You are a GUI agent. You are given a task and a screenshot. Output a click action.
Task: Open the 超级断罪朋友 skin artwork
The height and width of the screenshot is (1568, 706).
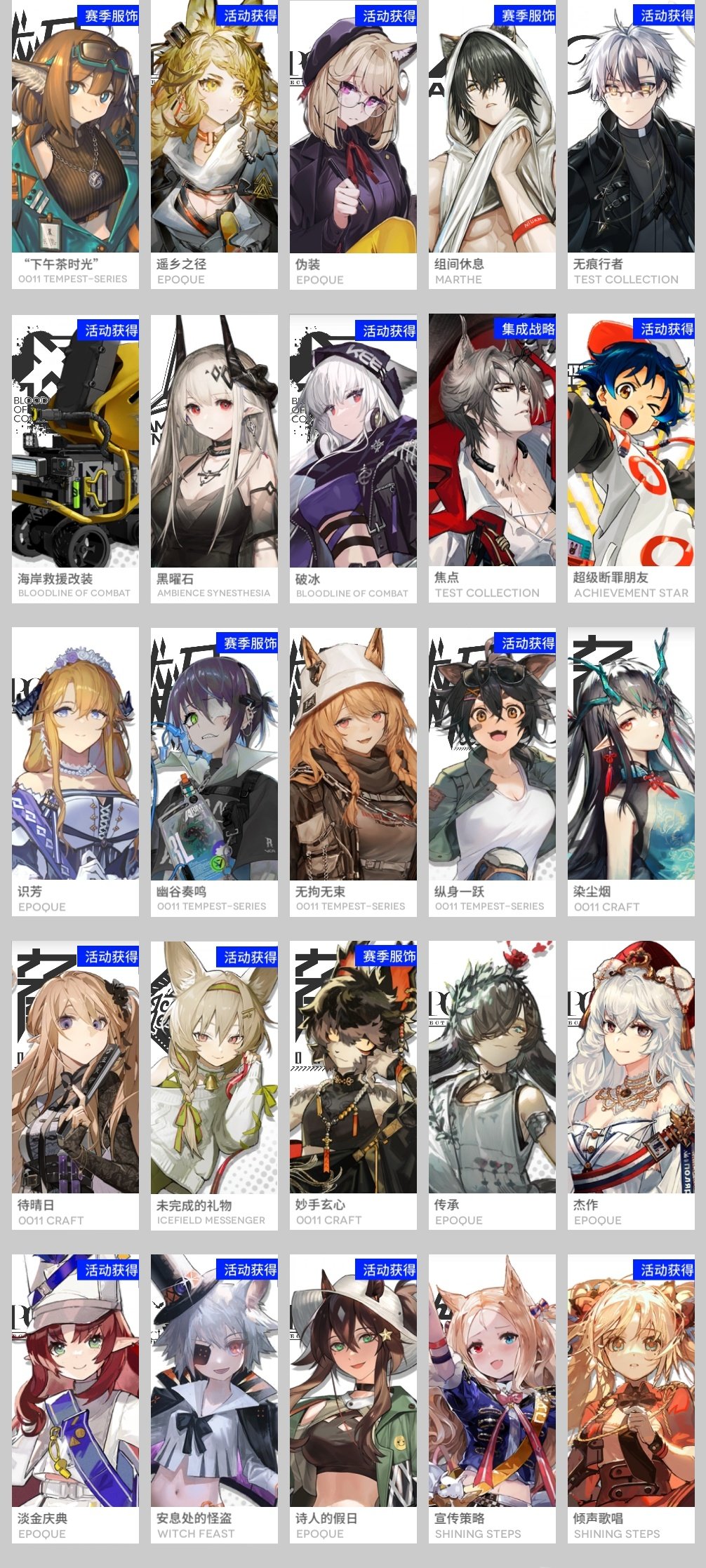tap(632, 449)
